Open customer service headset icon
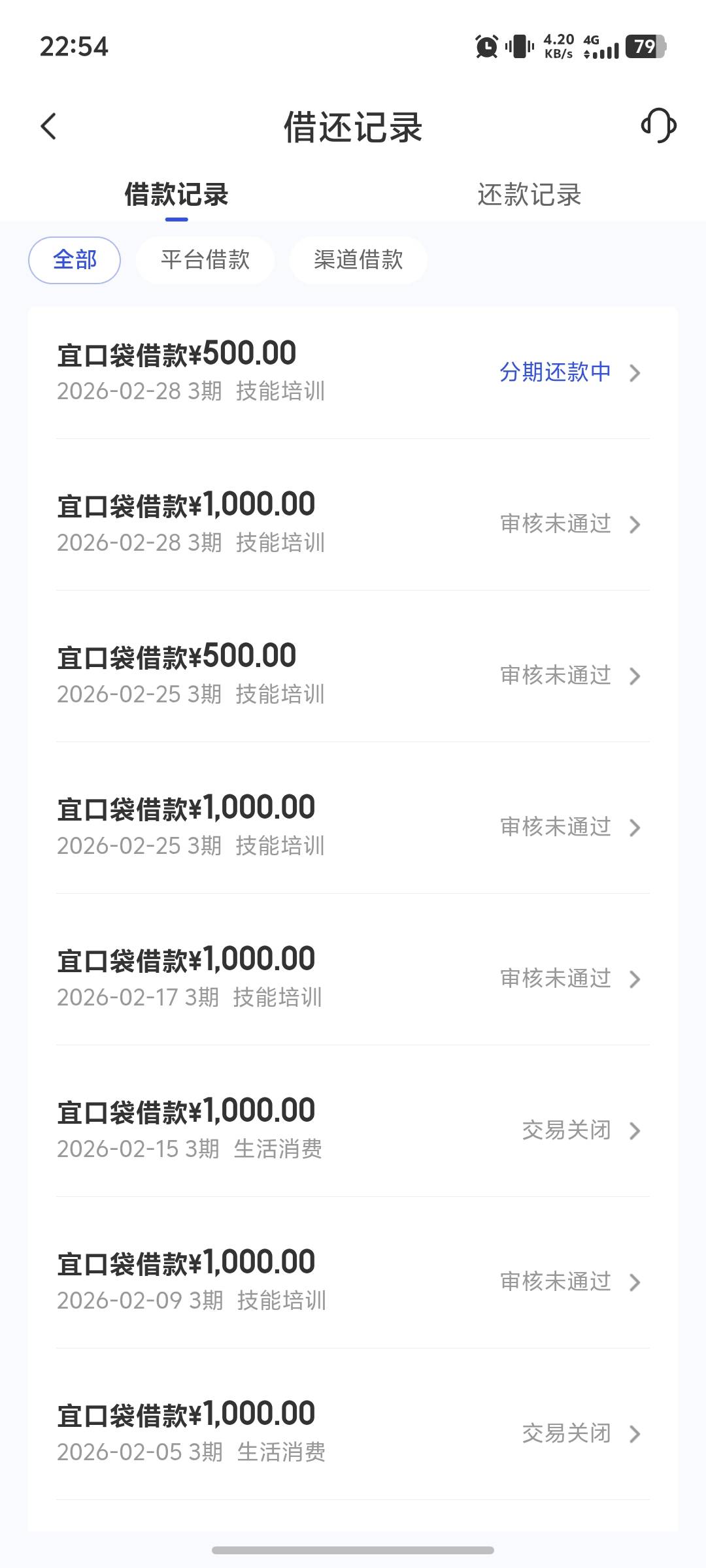This screenshot has width=706, height=1568. coord(658,125)
